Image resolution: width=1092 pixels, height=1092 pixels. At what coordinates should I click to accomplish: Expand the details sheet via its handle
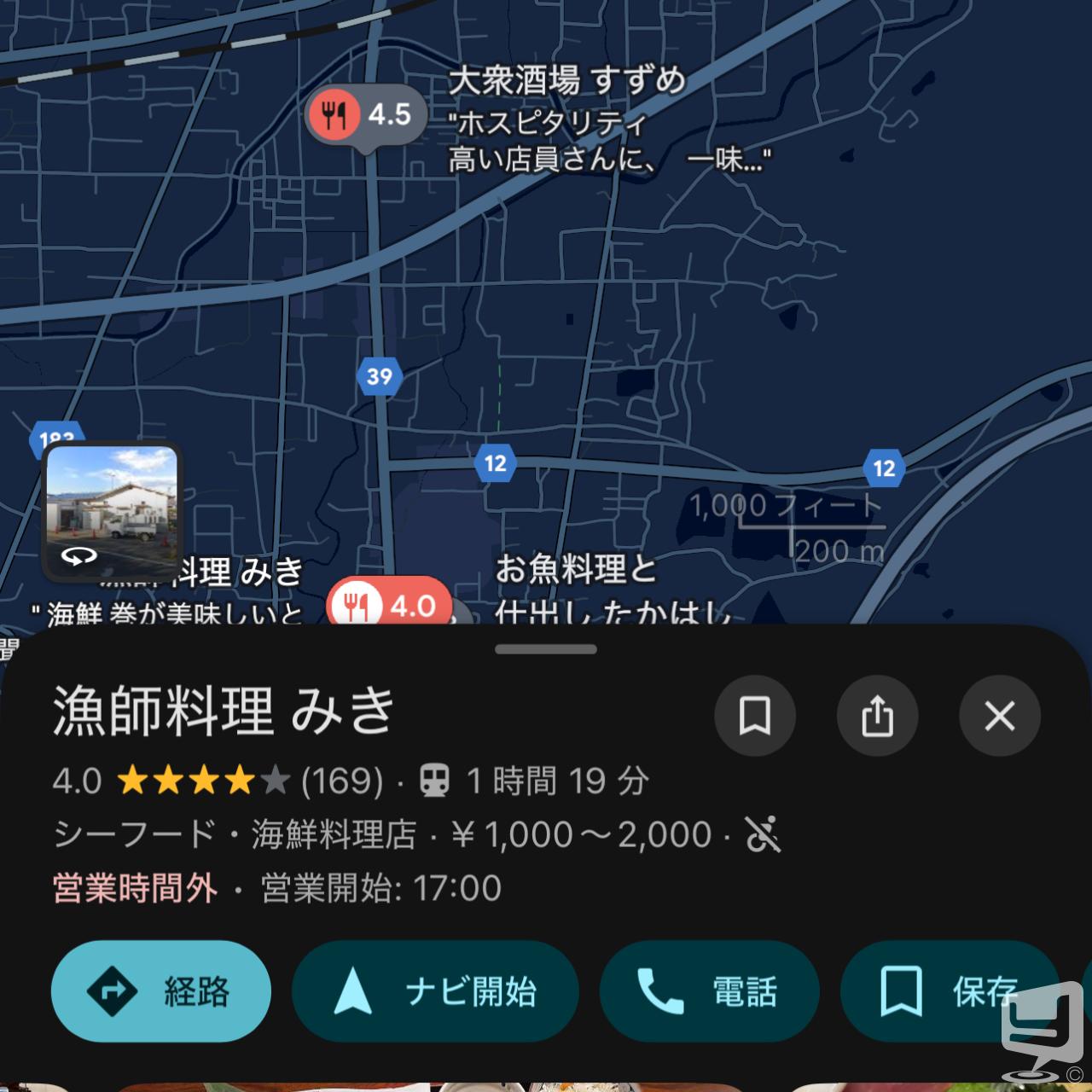546,649
